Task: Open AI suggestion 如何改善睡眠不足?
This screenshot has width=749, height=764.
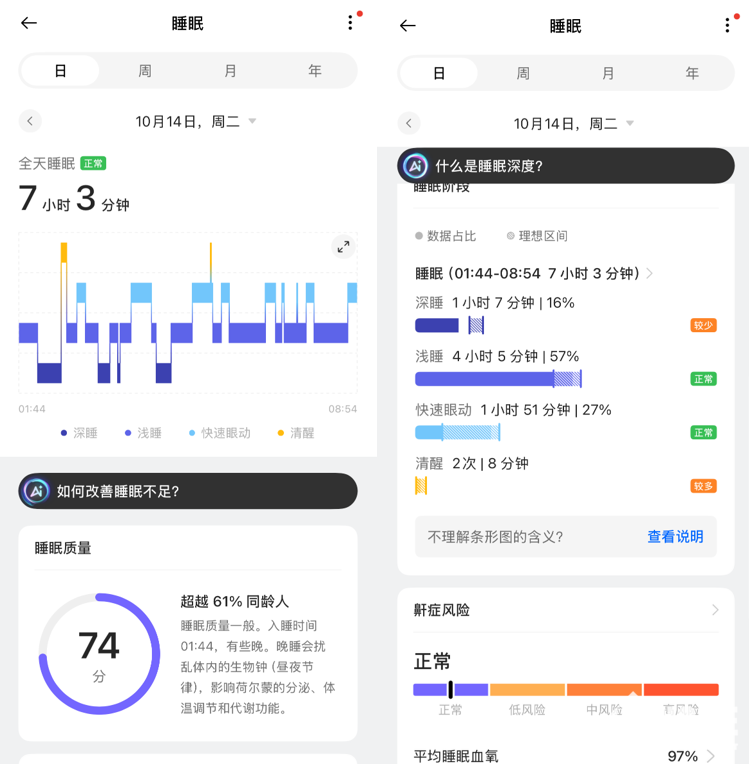Action: point(188,491)
